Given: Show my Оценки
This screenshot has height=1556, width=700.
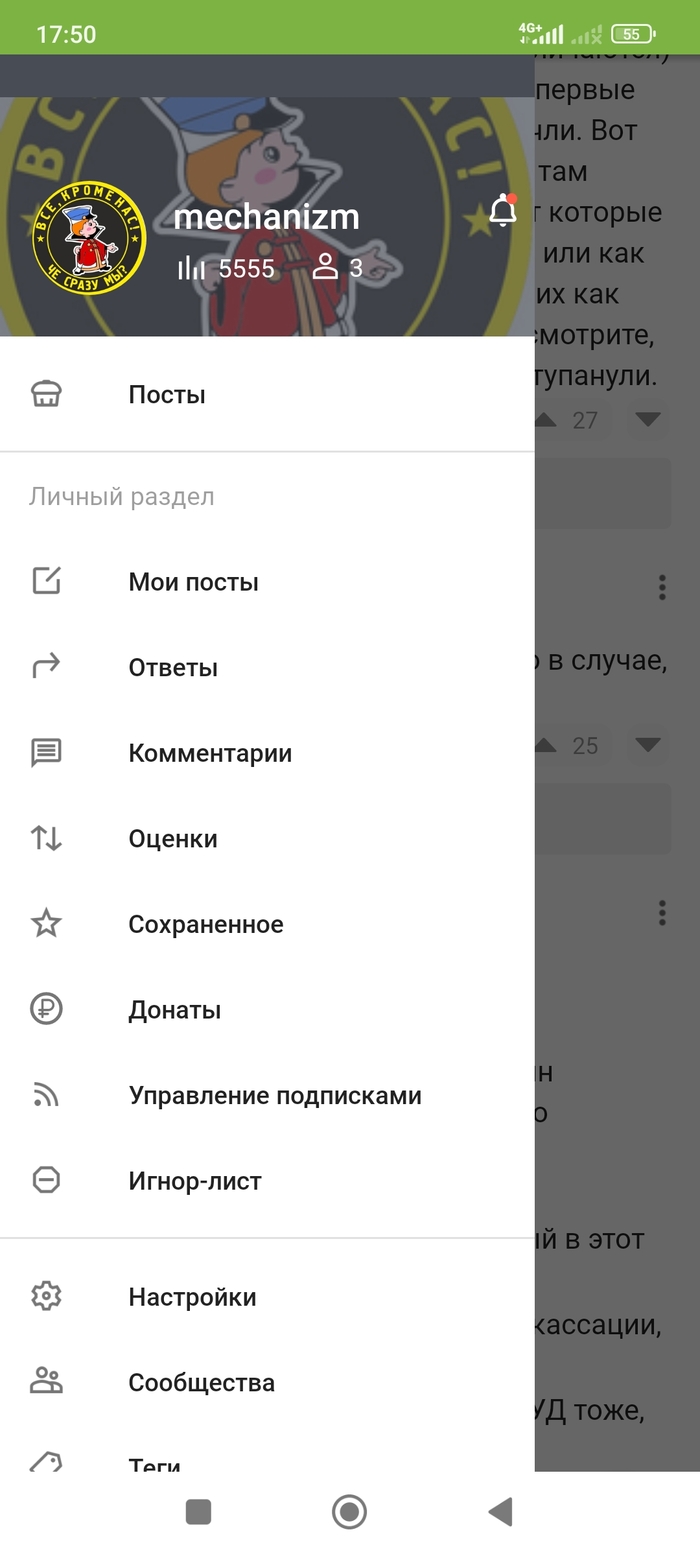Looking at the screenshot, I should [x=173, y=839].
